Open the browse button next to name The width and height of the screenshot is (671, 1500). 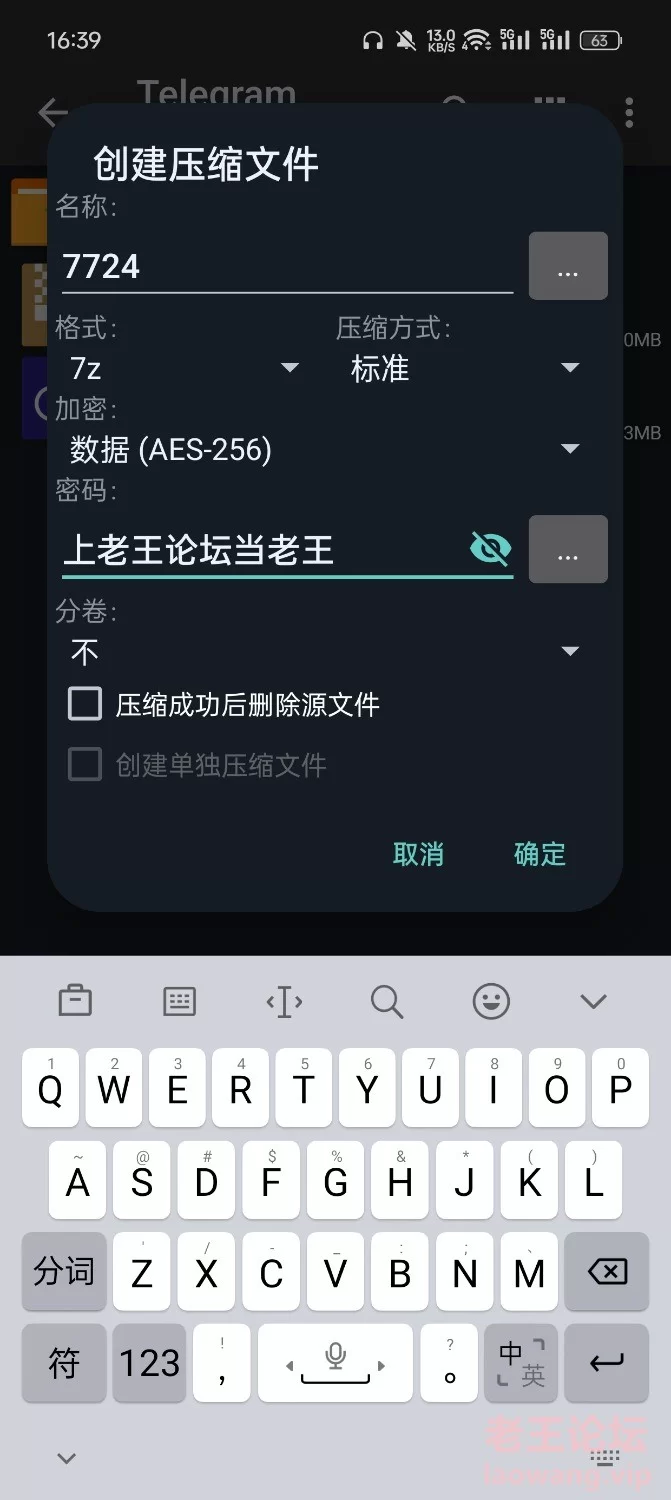(x=567, y=267)
